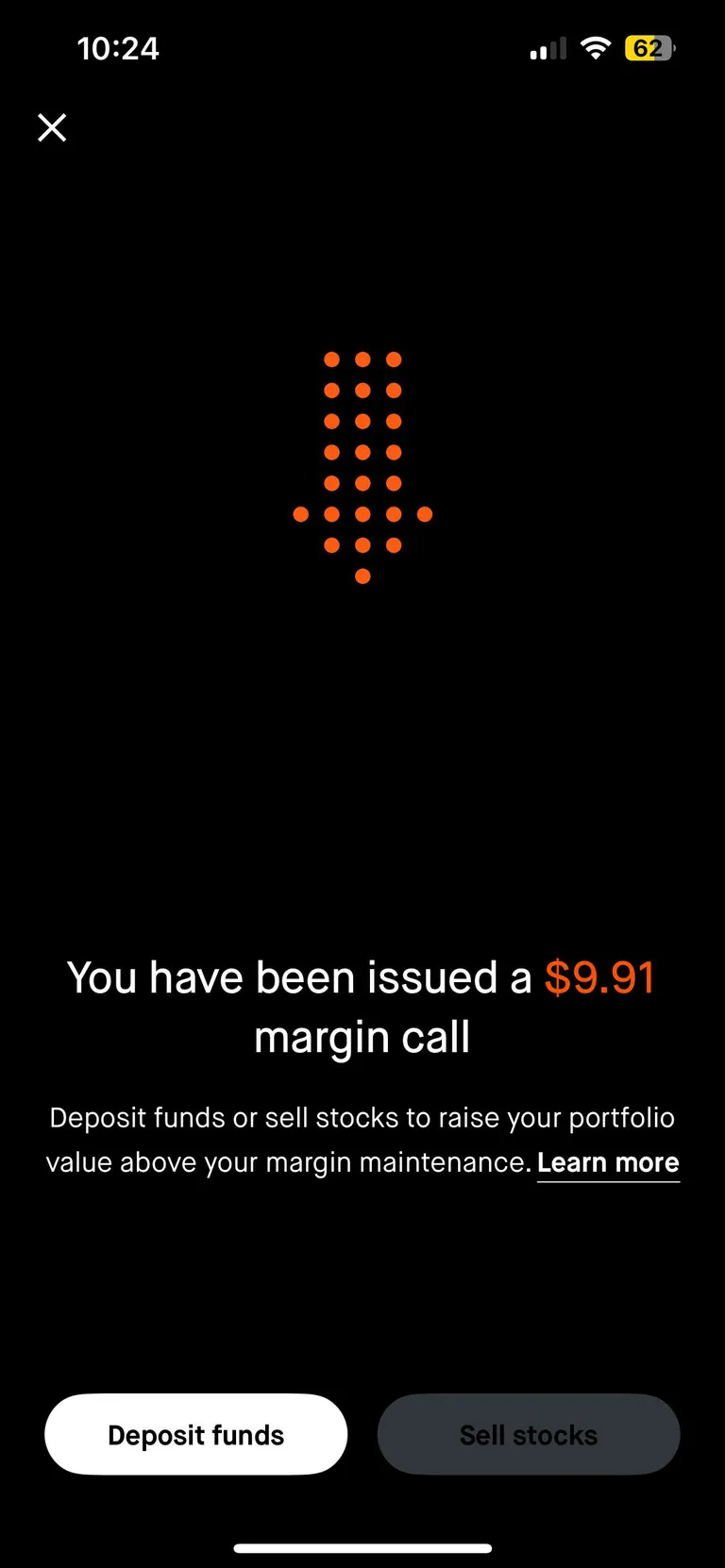725x1568 pixels.
Task: Click the $9.91 margin call amount
Action: (x=599, y=977)
